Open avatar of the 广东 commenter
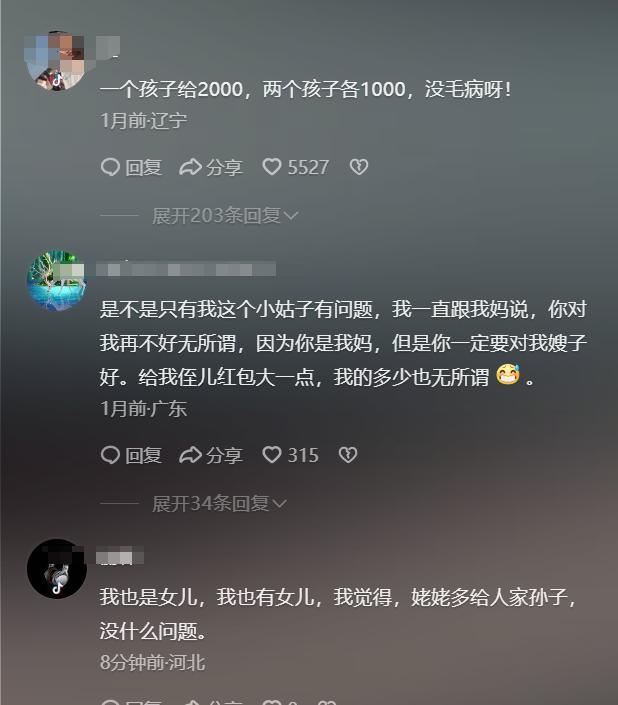Screen dimensions: 618x705 point(56,281)
